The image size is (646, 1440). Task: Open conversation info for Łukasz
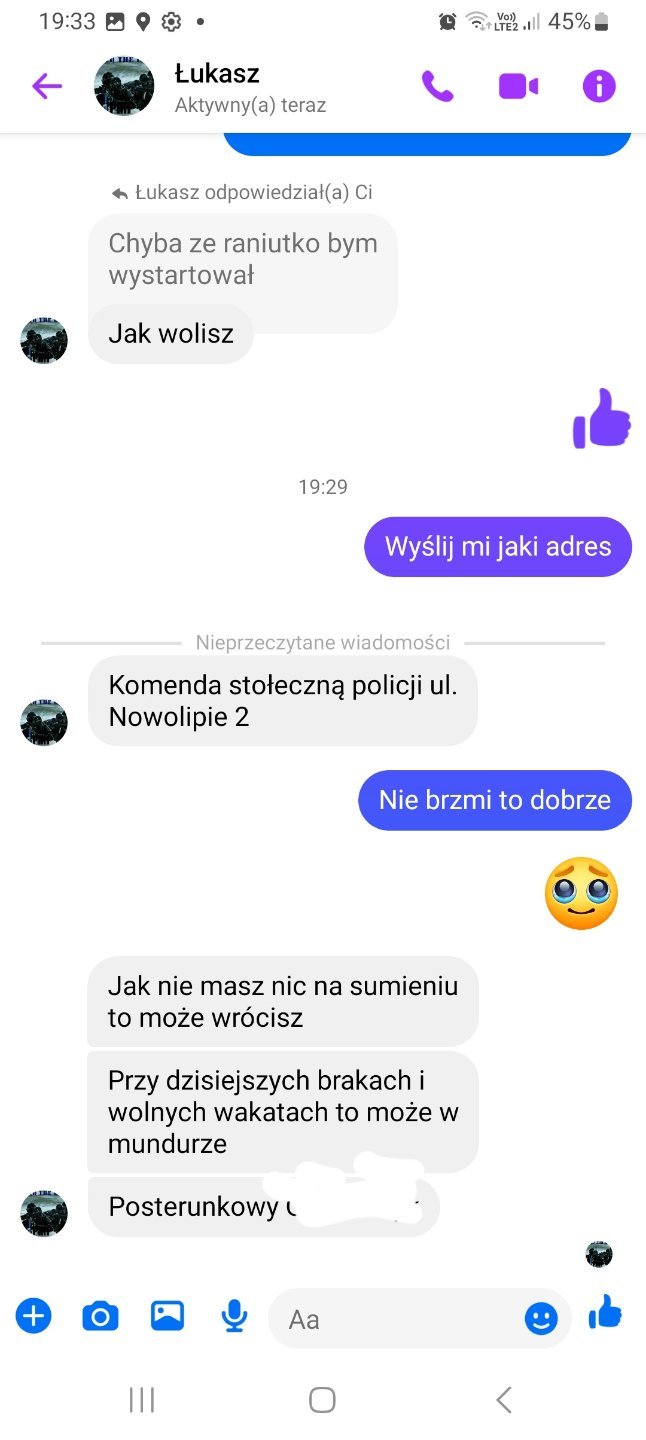pyautogui.click(x=599, y=87)
